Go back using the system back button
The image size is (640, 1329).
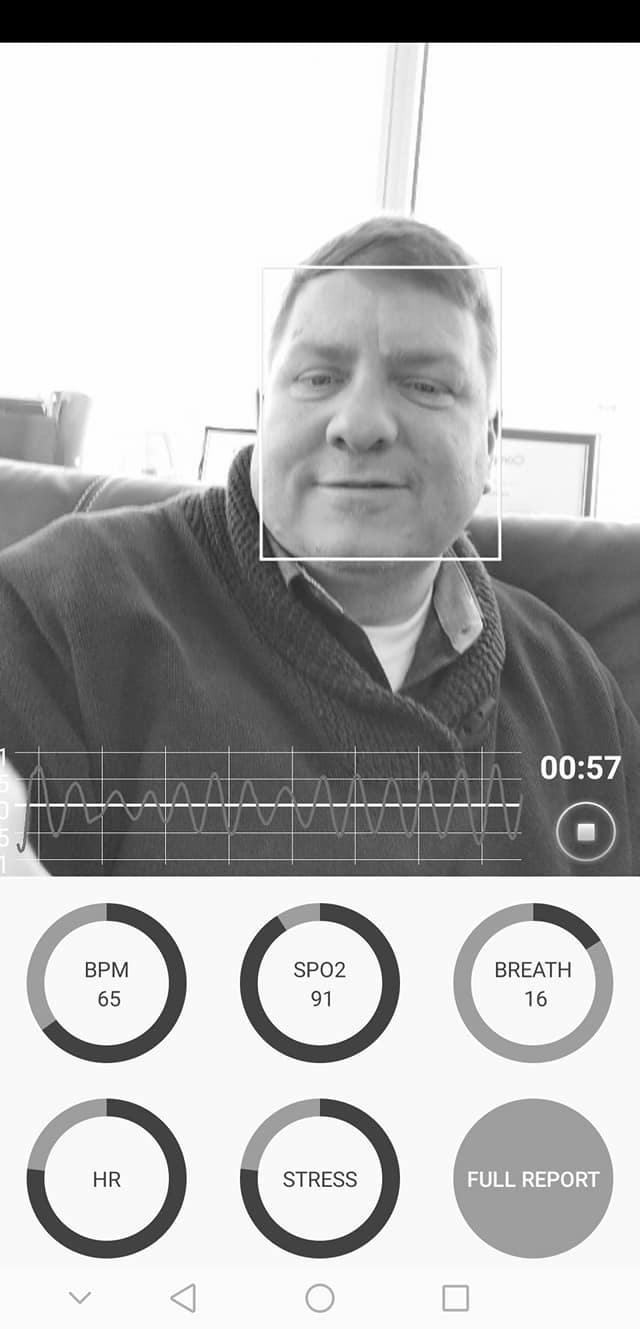click(183, 1298)
